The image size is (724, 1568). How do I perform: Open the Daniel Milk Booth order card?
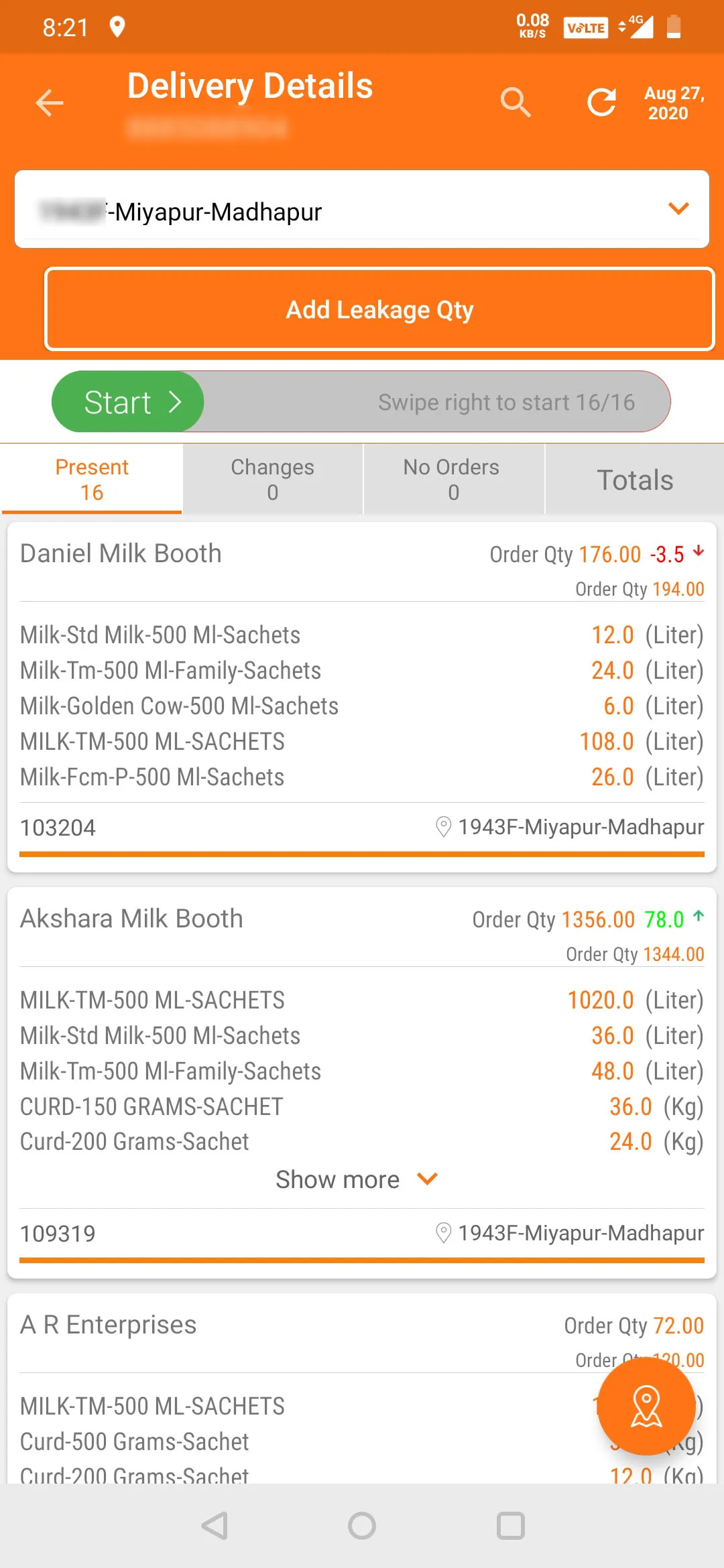pyautogui.click(x=121, y=554)
